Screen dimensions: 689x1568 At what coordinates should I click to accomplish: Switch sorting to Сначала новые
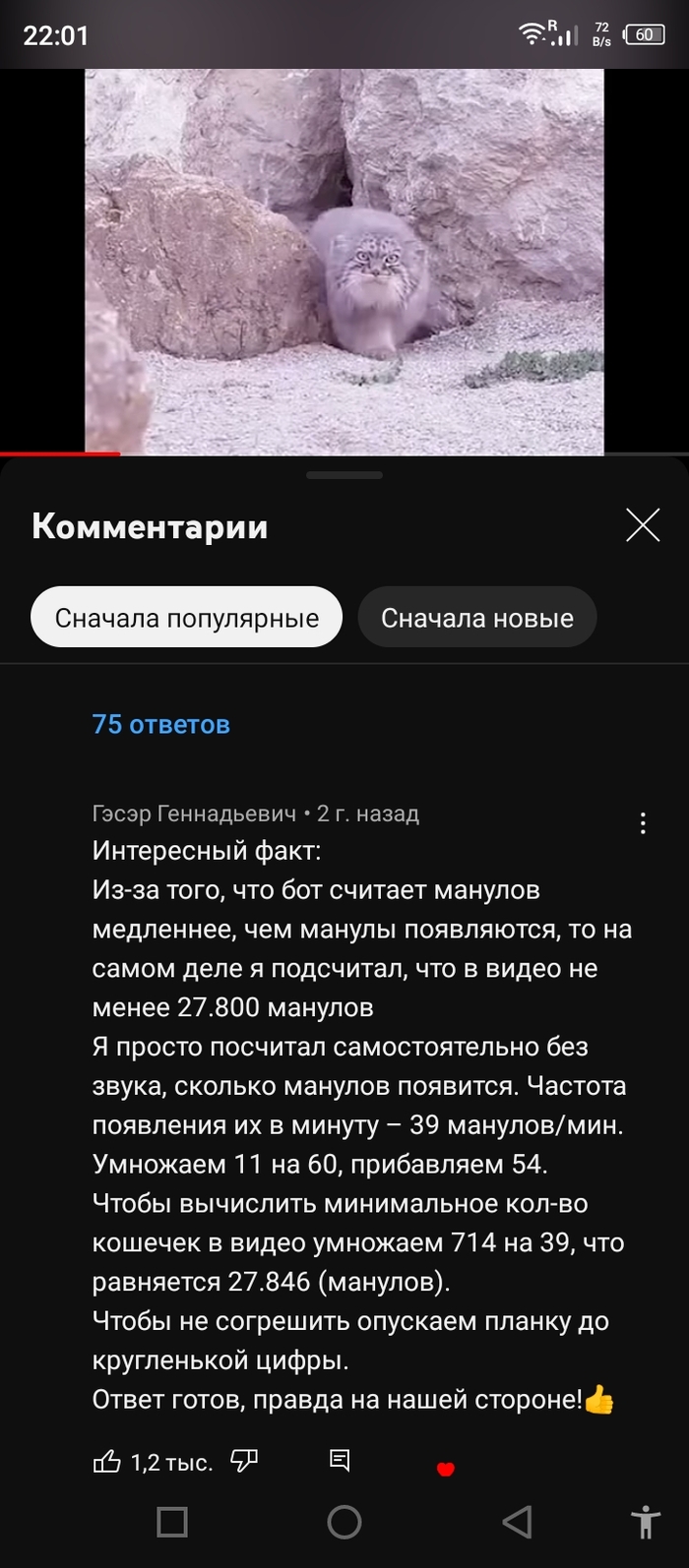tap(477, 618)
